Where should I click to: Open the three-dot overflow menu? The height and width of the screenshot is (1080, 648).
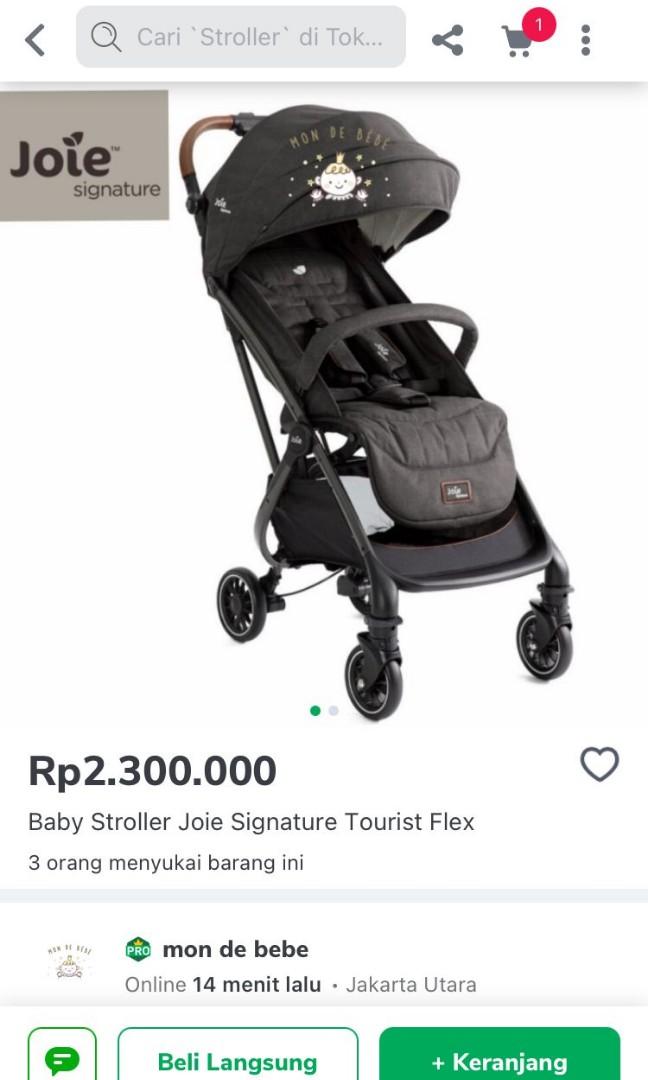(x=585, y=40)
